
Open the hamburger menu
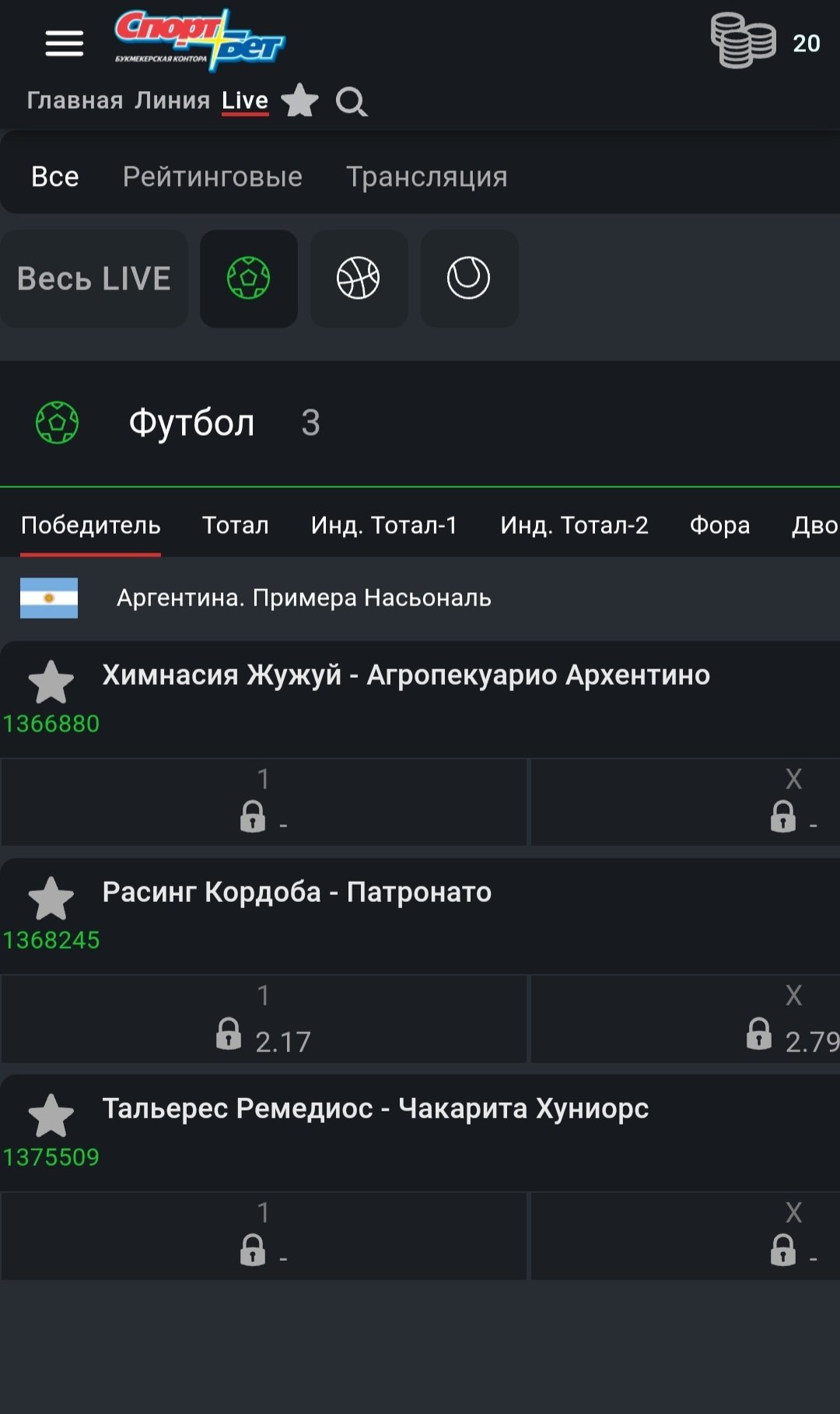pos(64,44)
